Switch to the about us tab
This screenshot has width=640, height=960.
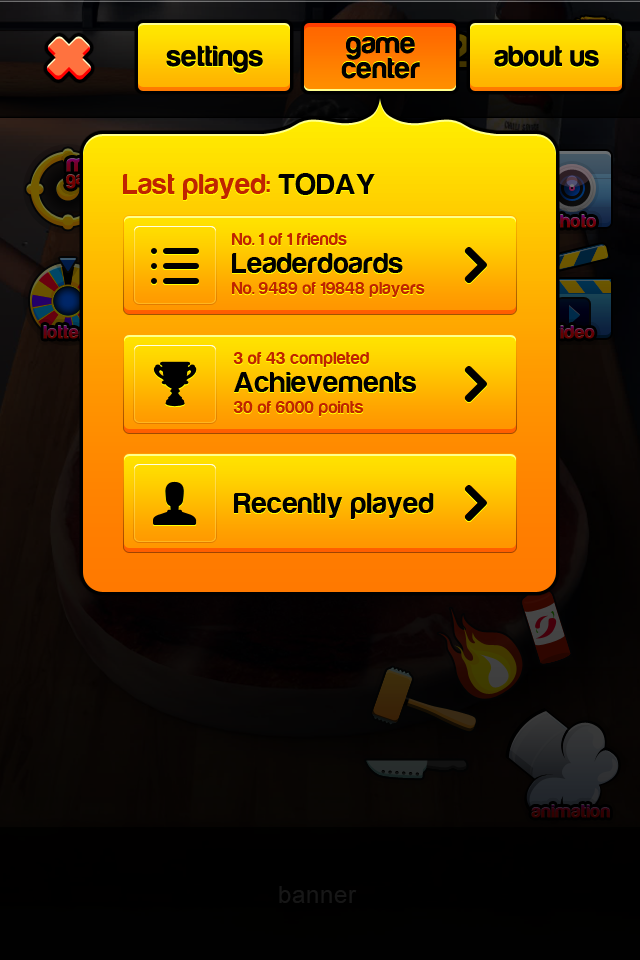point(546,57)
